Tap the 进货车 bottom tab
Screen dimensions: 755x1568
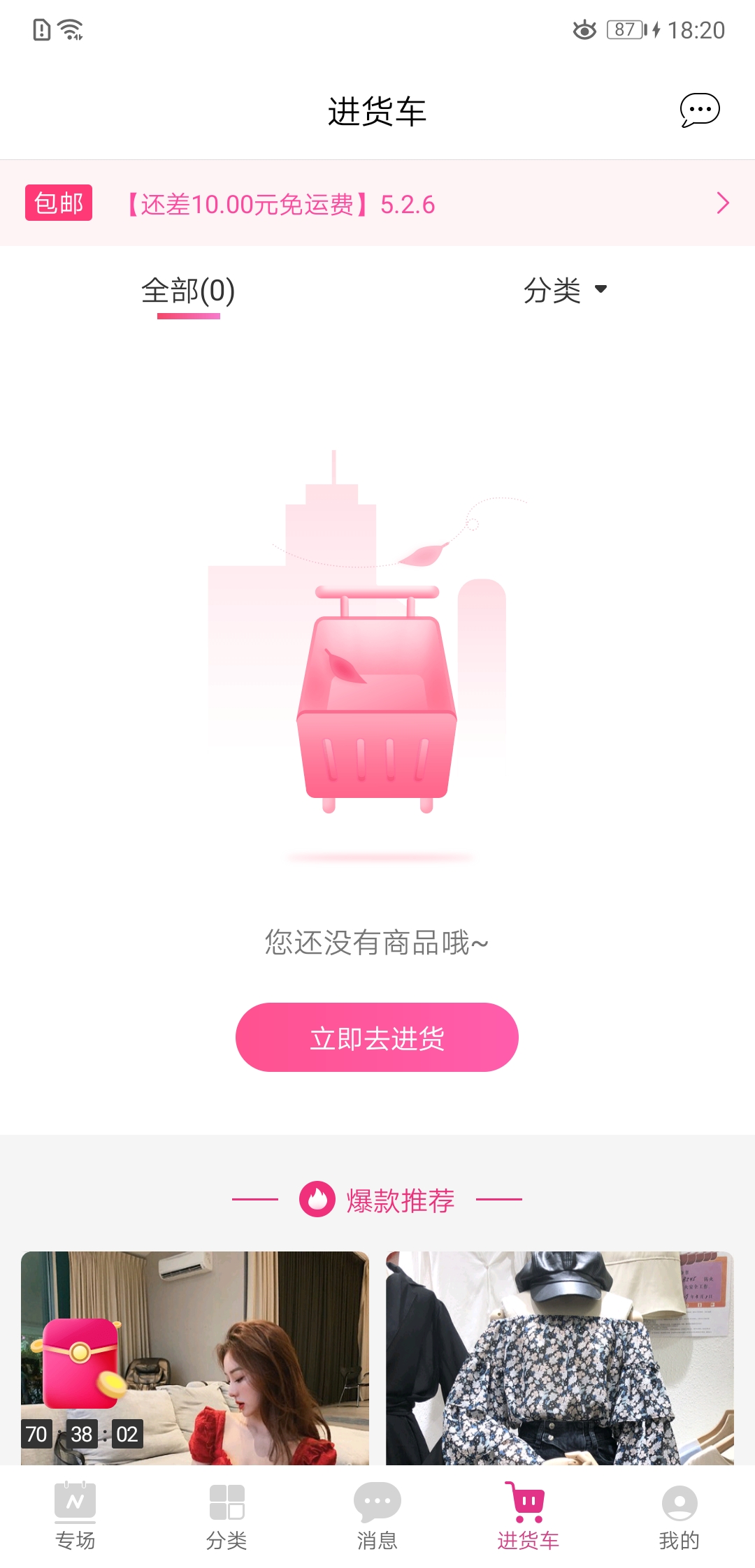click(528, 1516)
